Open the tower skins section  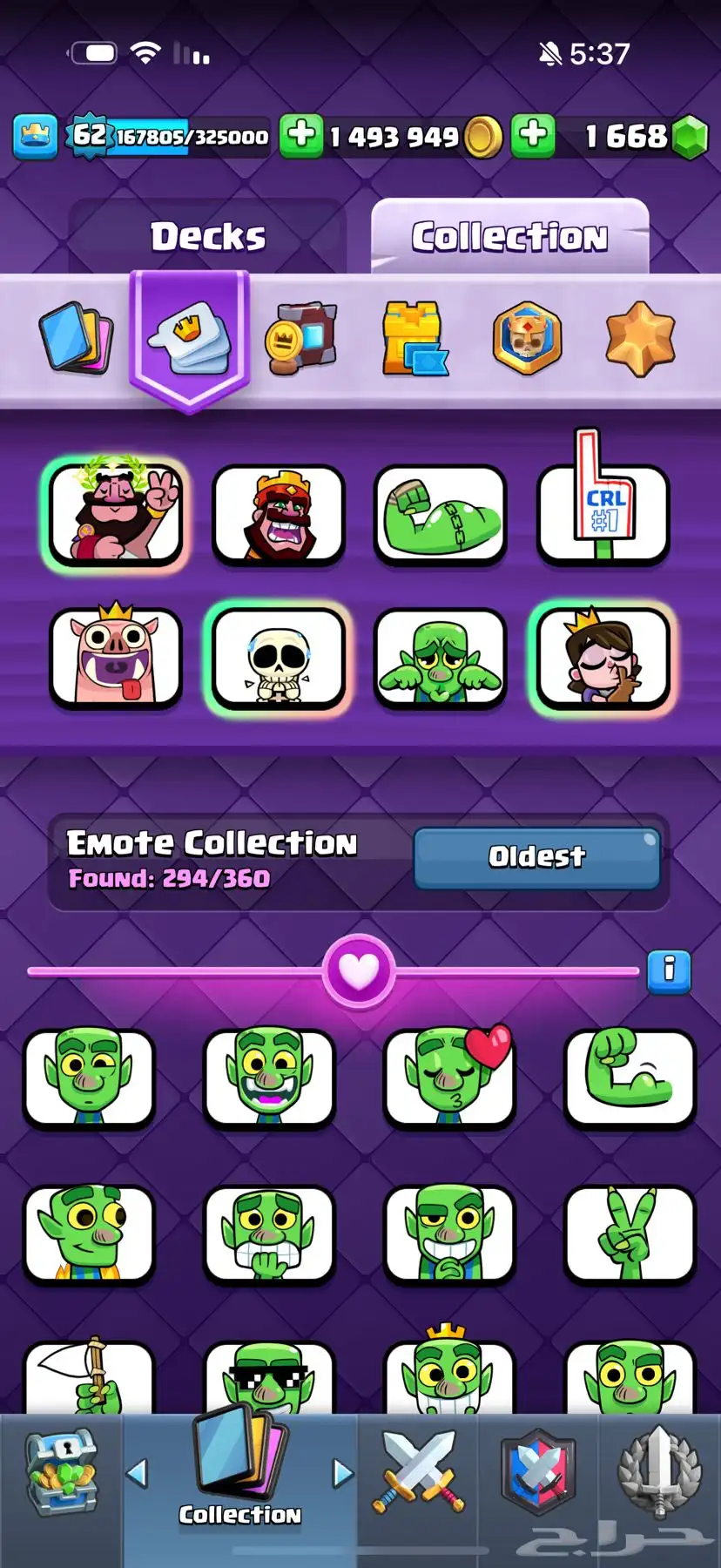[x=414, y=338]
